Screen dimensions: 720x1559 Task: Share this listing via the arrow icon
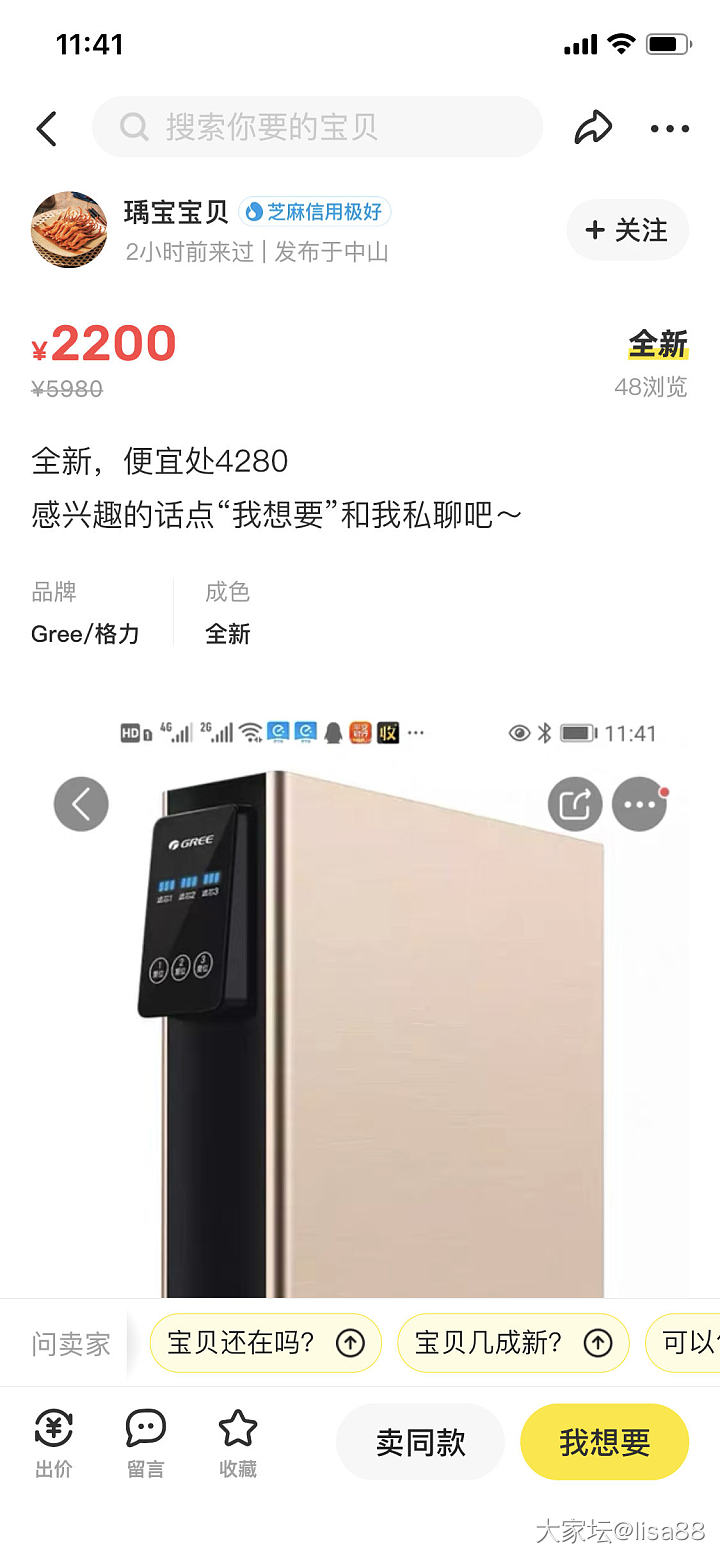(x=592, y=128)
